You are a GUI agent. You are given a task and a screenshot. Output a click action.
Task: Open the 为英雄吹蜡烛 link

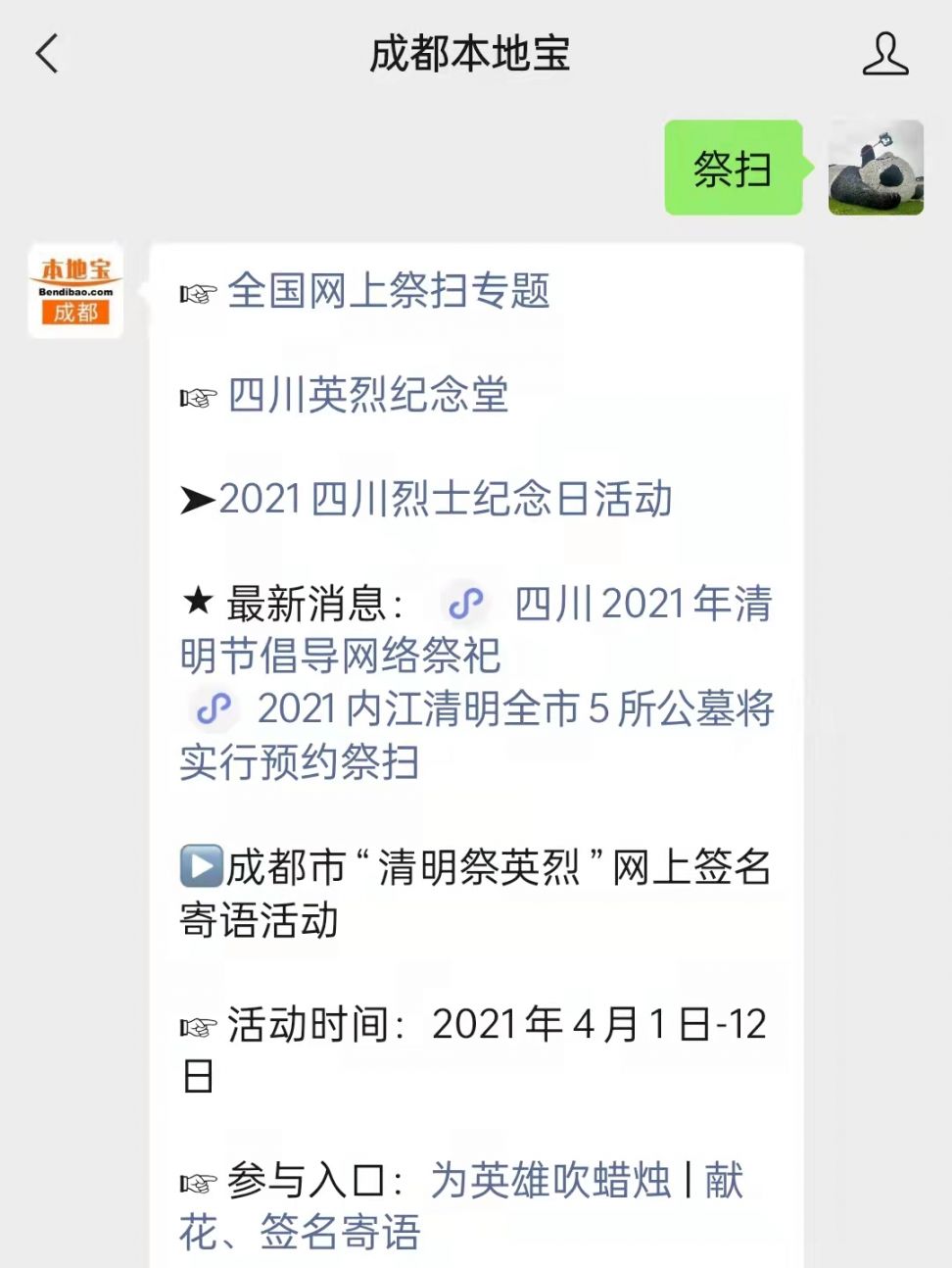[x=550, y=1180]
